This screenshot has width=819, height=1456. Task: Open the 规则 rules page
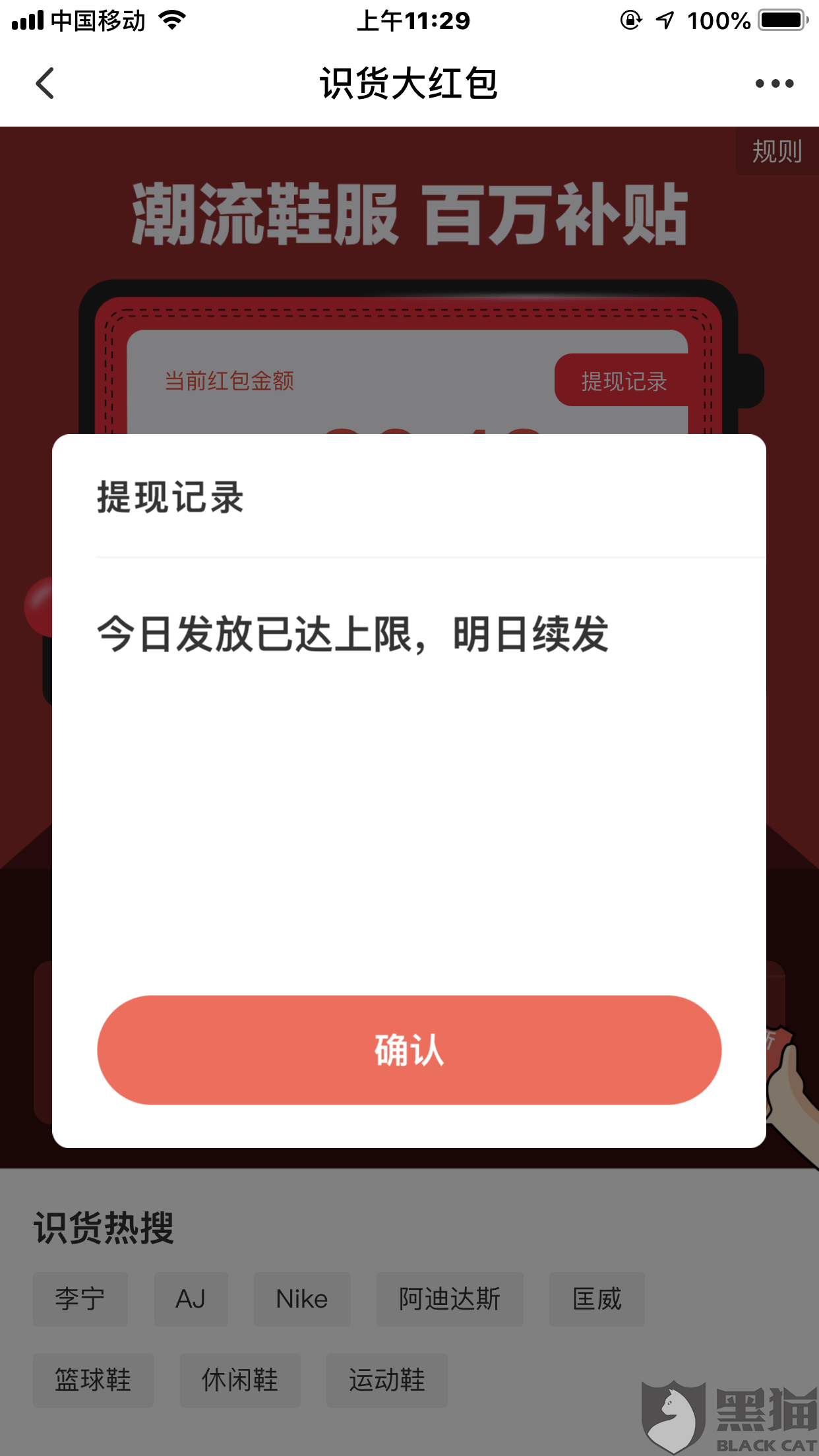(x=777, y=152)
